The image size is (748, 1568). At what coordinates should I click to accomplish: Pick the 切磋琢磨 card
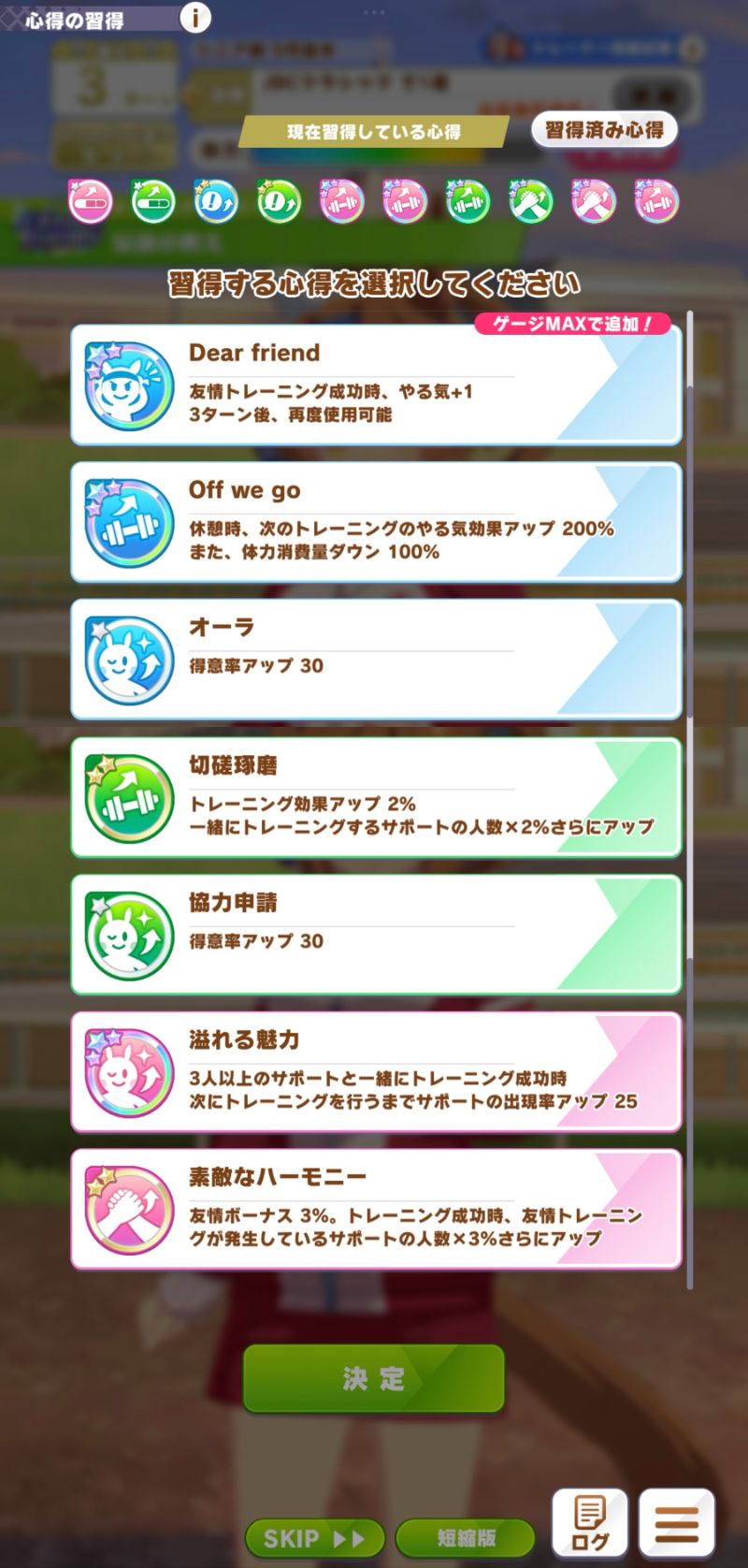click(376, 797)
